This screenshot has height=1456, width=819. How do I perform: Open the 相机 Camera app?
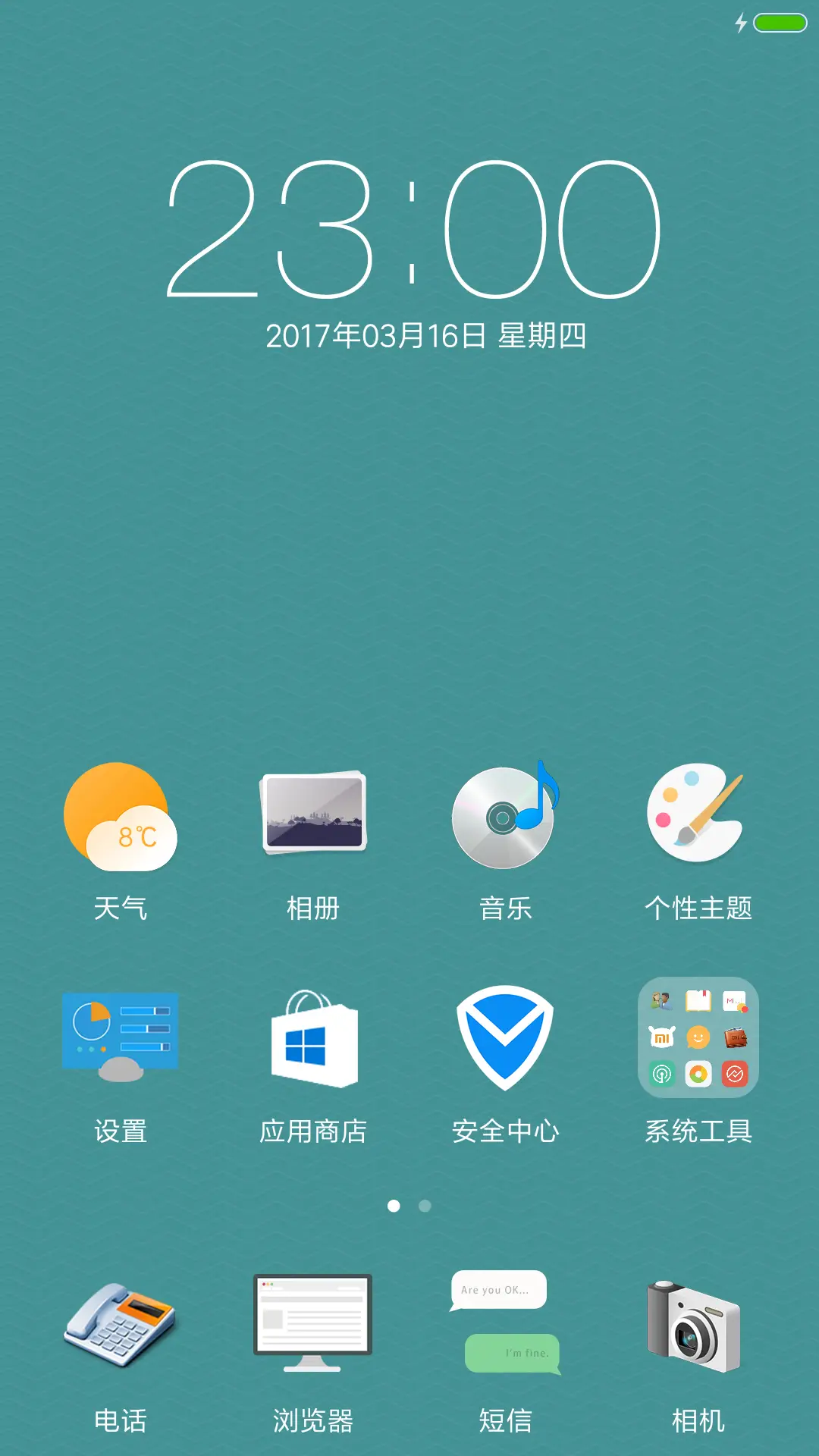click(698, 1323)
